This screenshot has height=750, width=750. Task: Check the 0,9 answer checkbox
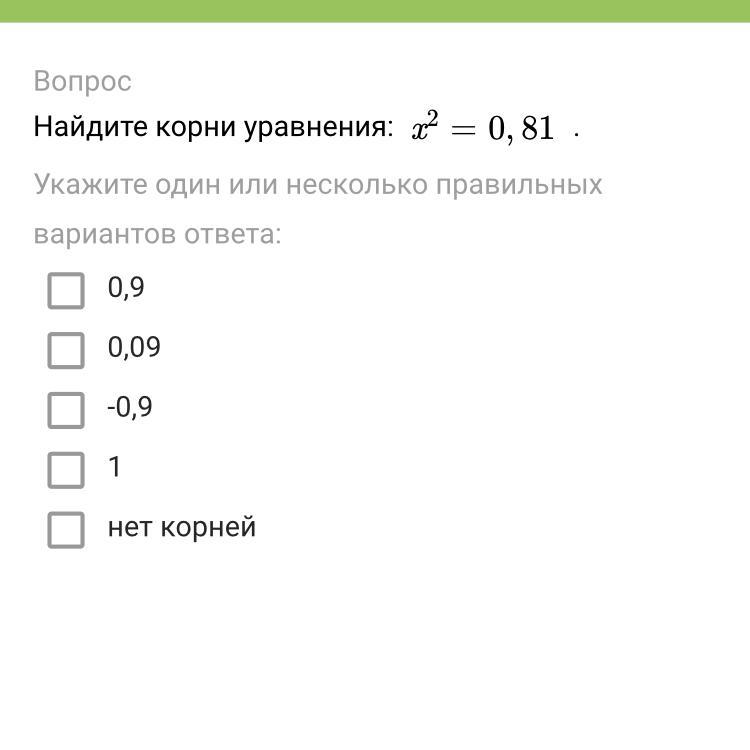tap(66, 290)
